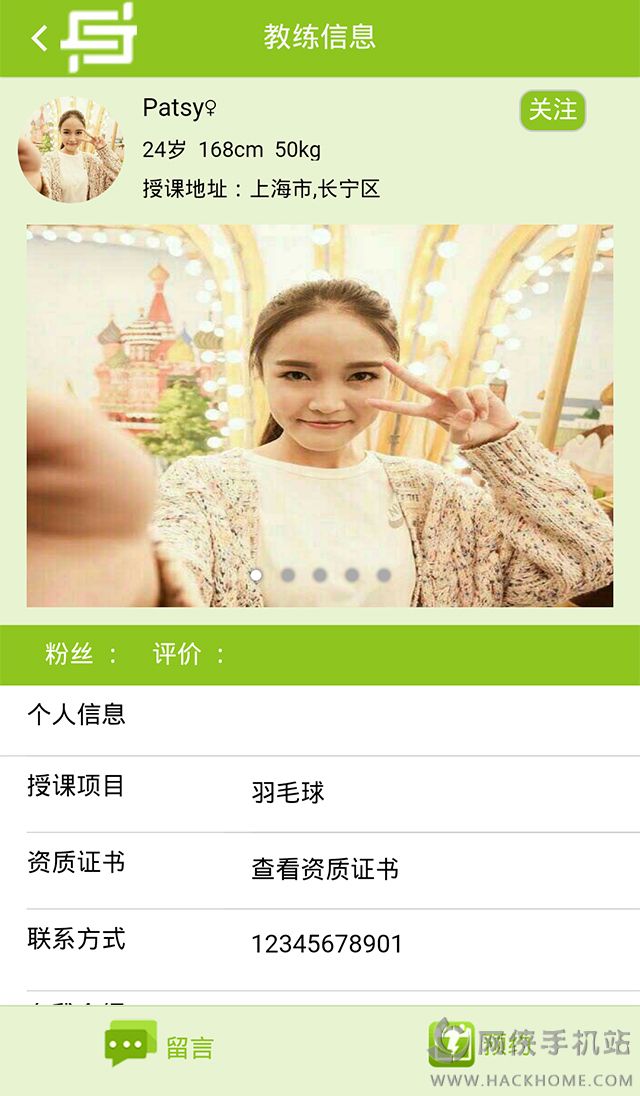This screenshot has height=1096, width=640.
Task: Select the first page indicator dot
Action: pos(256,575)
